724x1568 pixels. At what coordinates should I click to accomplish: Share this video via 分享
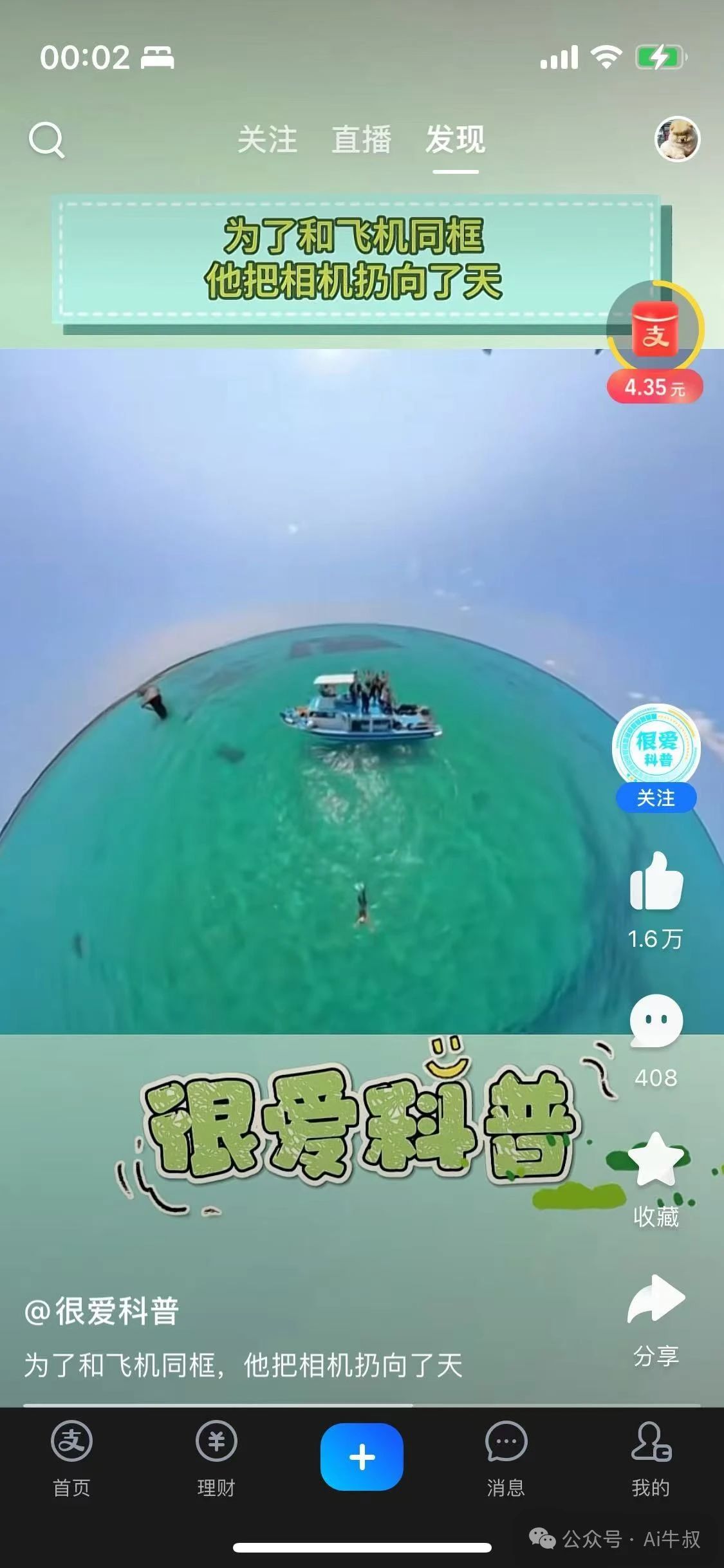click(x=656, y=1302)
